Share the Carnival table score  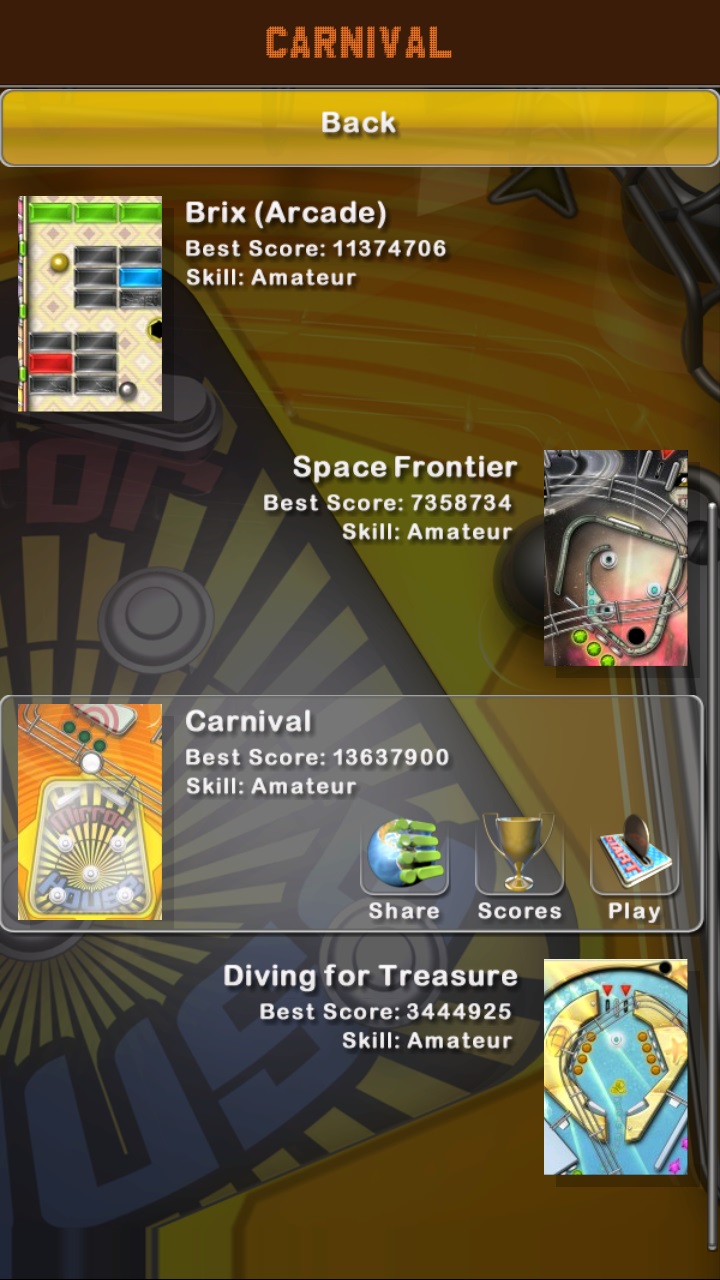[404, 867]
